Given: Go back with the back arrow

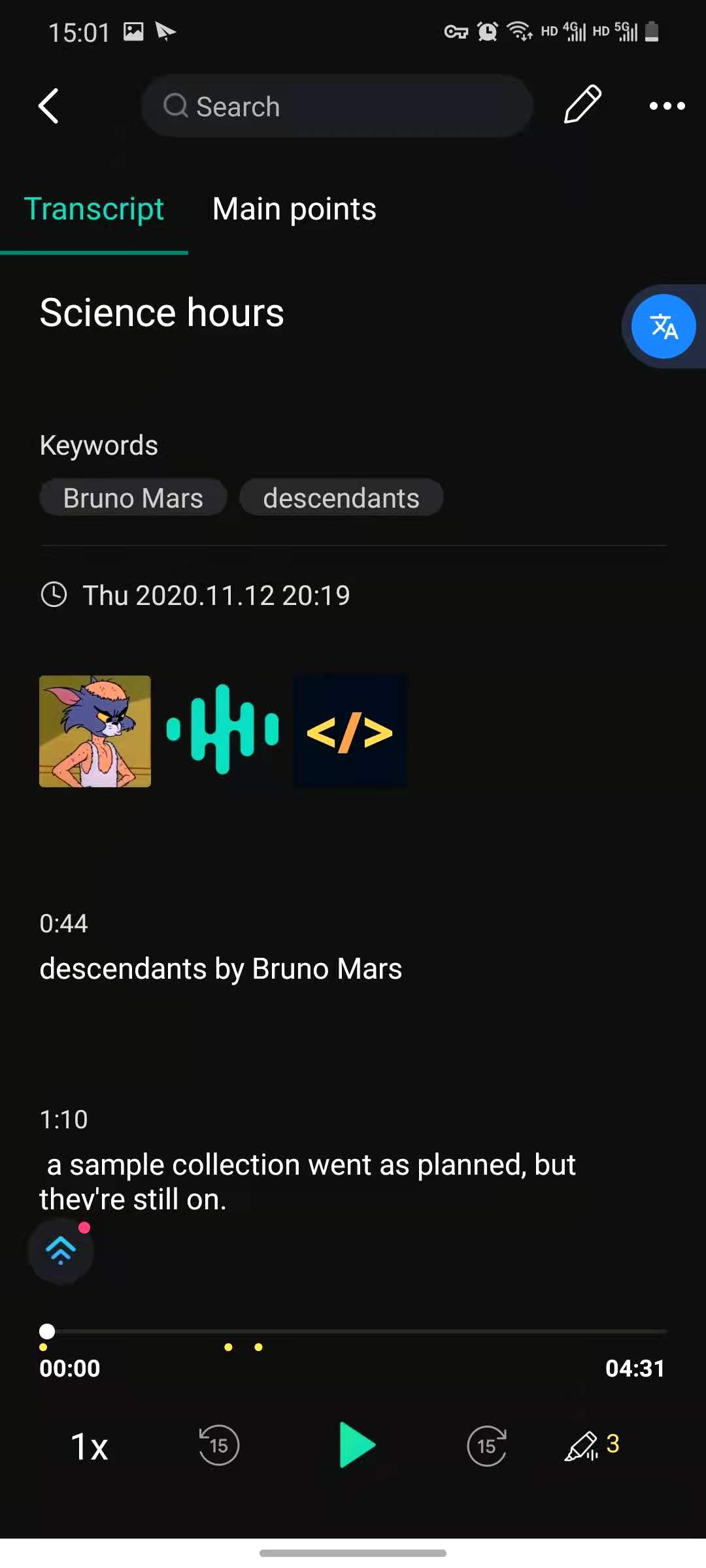Looking at the screenshot, I should 49,106.
